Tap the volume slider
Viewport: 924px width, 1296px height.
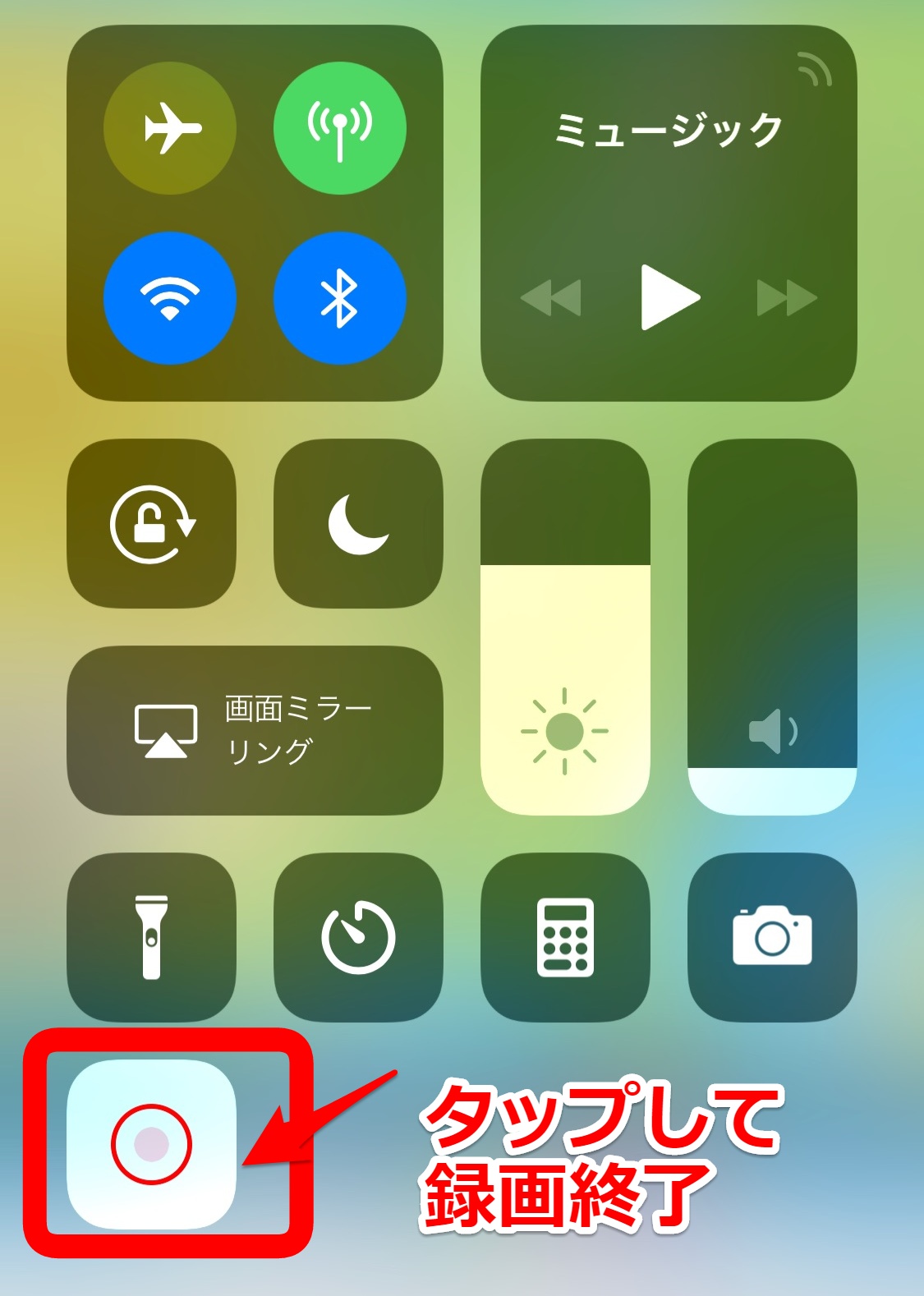[x=772, y=627]
